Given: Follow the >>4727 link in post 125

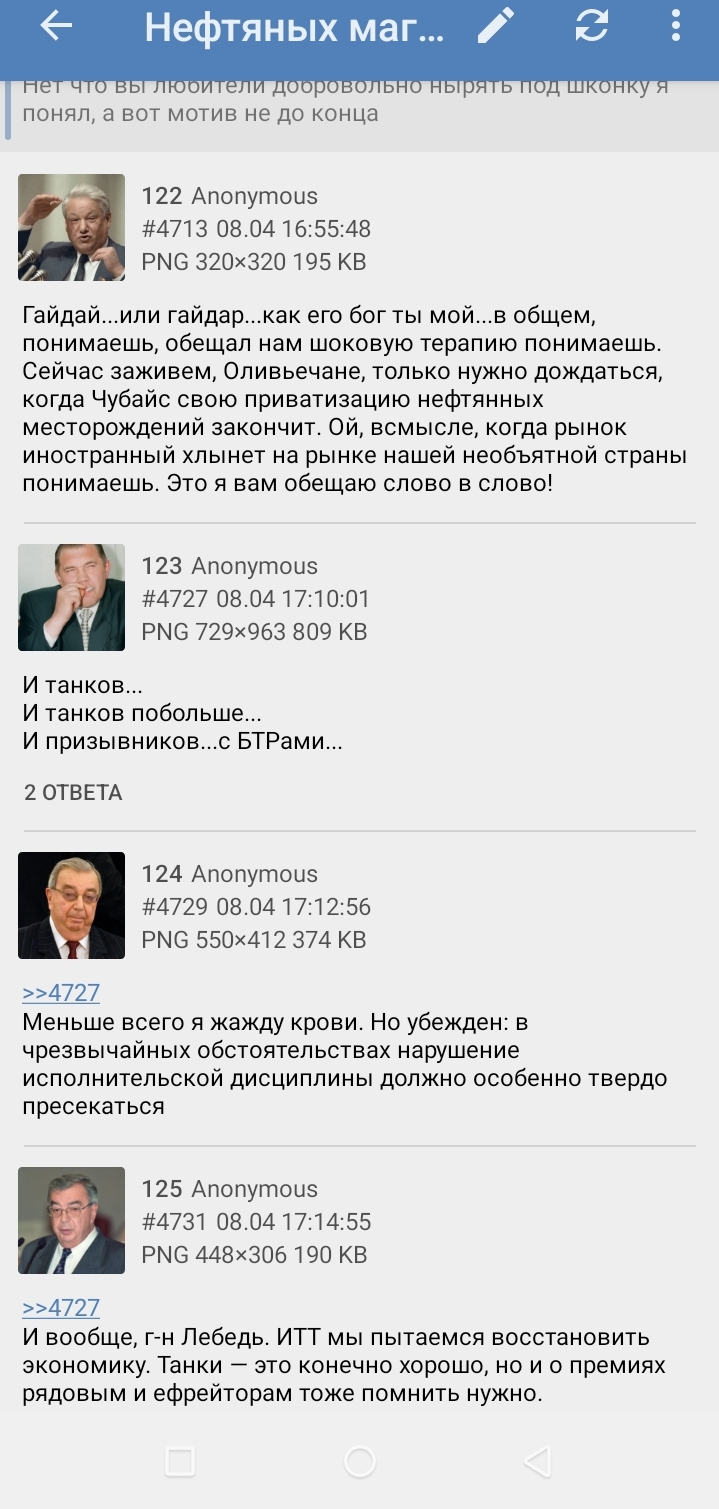Looking at the screenshot, I should [61, 1308].
